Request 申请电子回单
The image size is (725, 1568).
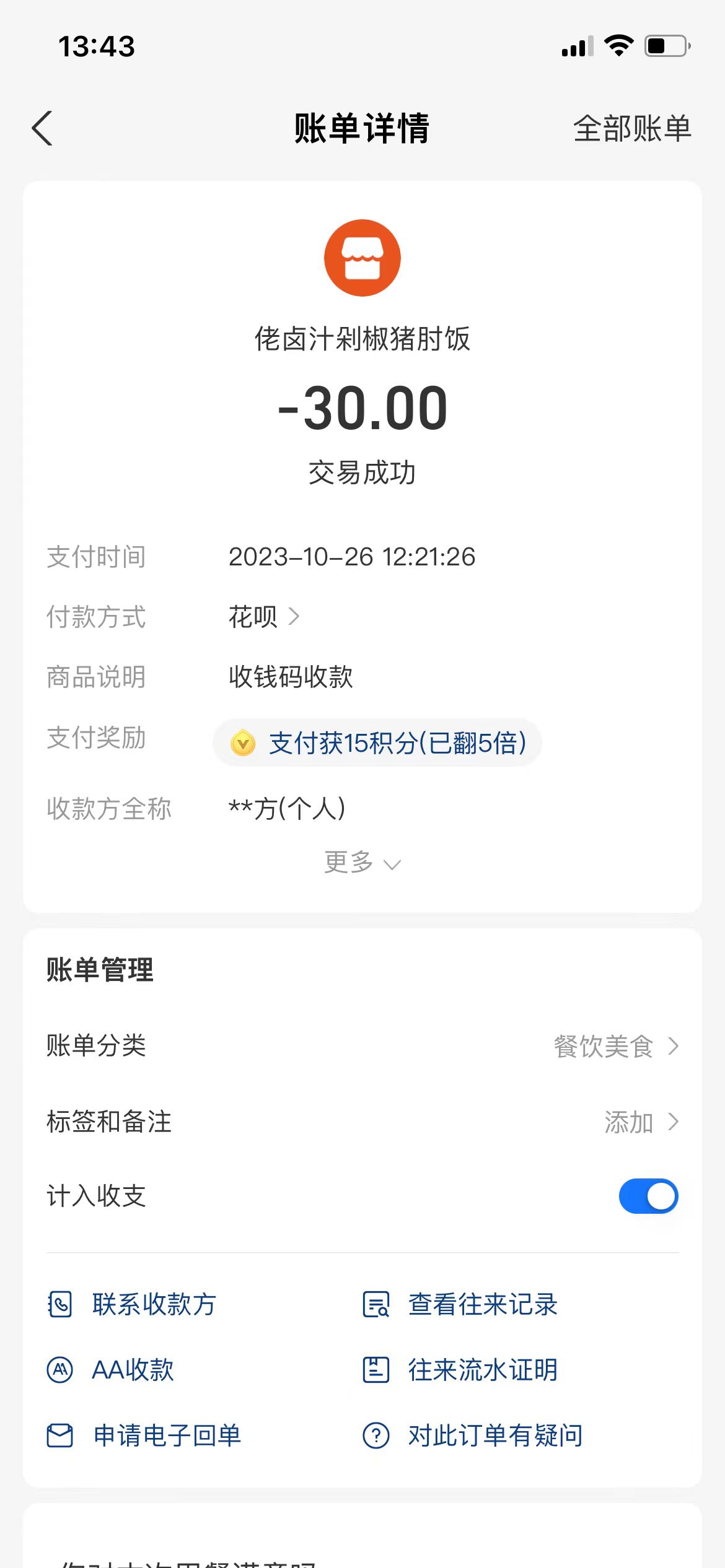[145, 1435]
